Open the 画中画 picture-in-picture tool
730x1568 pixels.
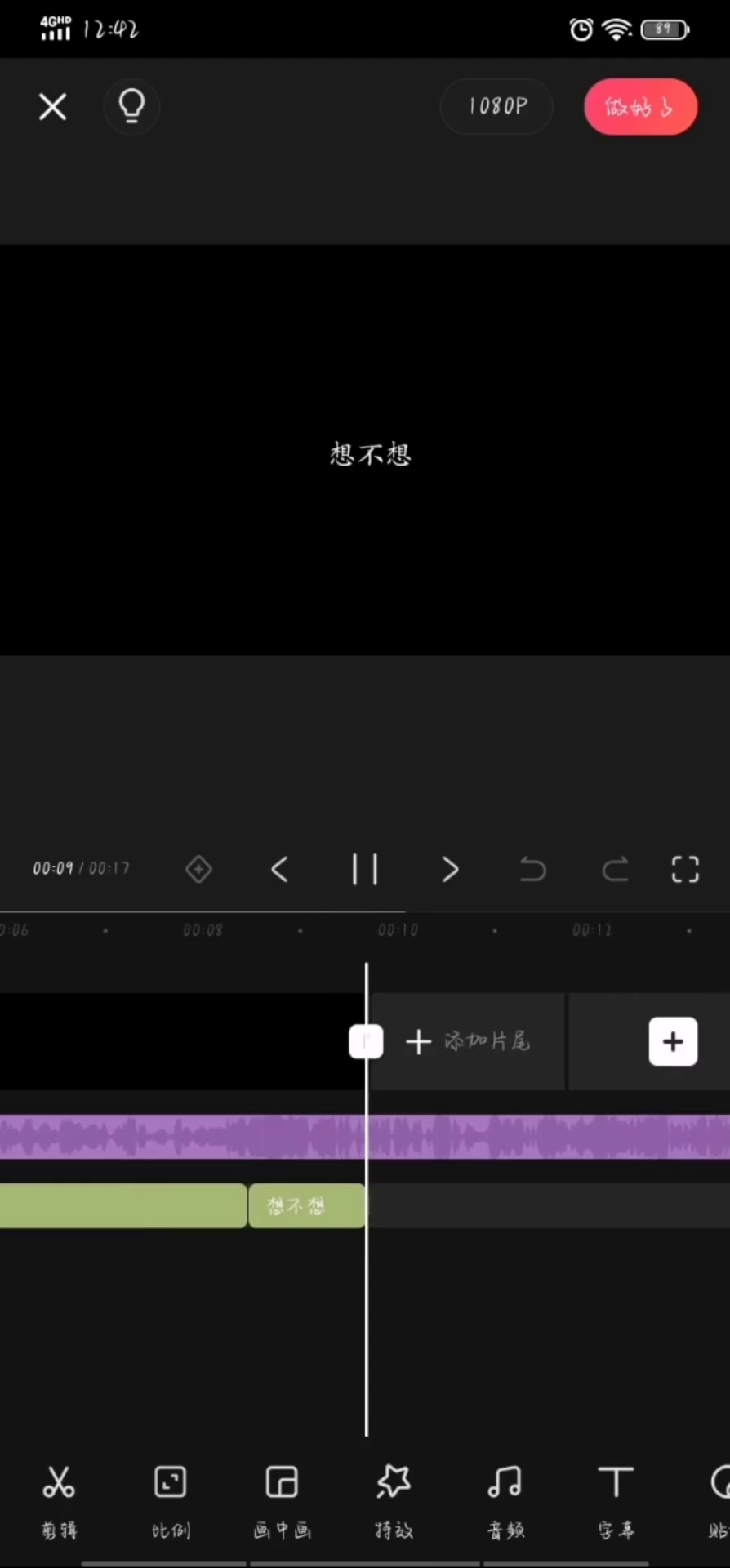282,1499
